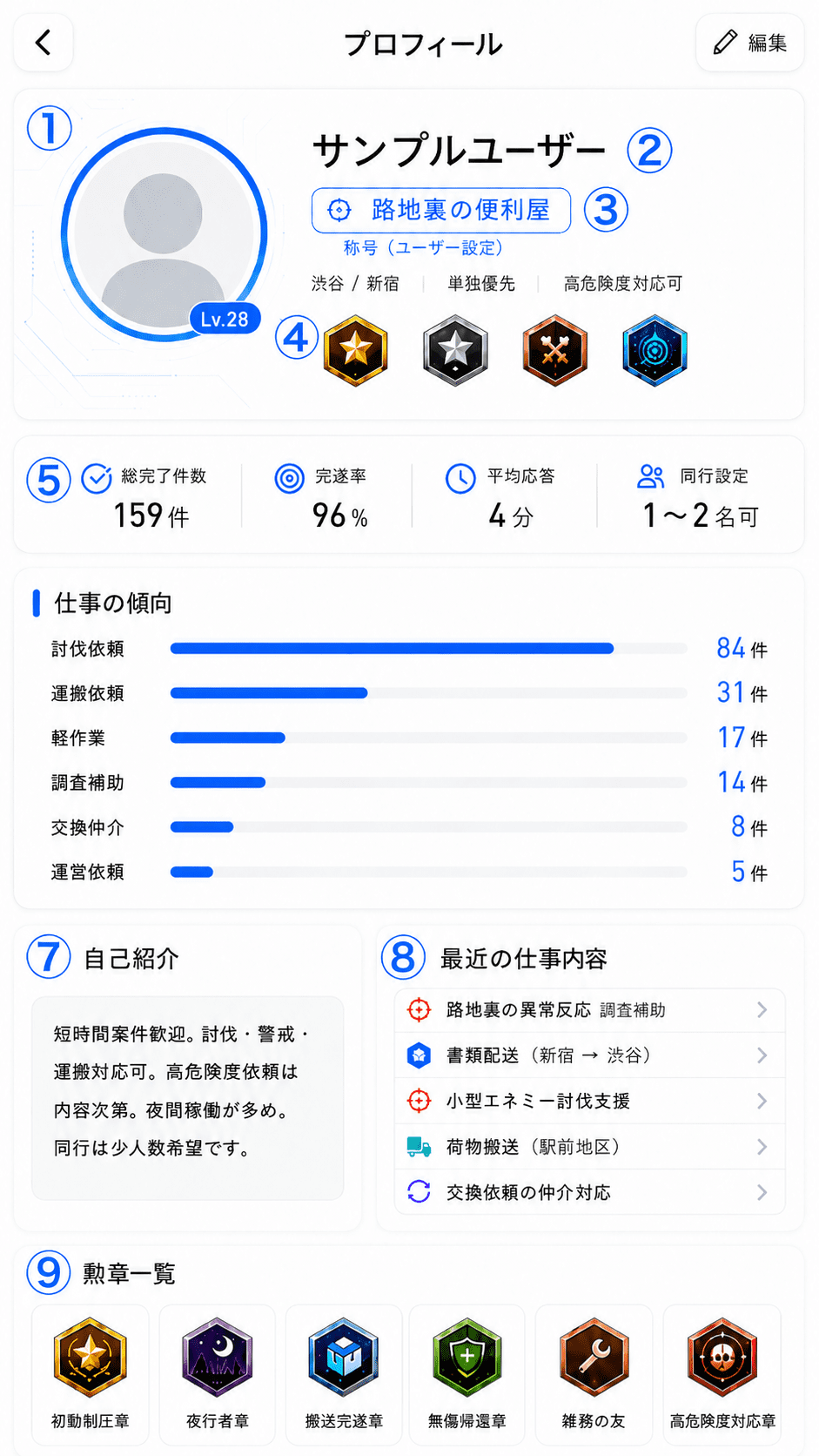Select the 路地裏の便利屋 title chip
819x1456 pixels.
(x=441, y=210)
